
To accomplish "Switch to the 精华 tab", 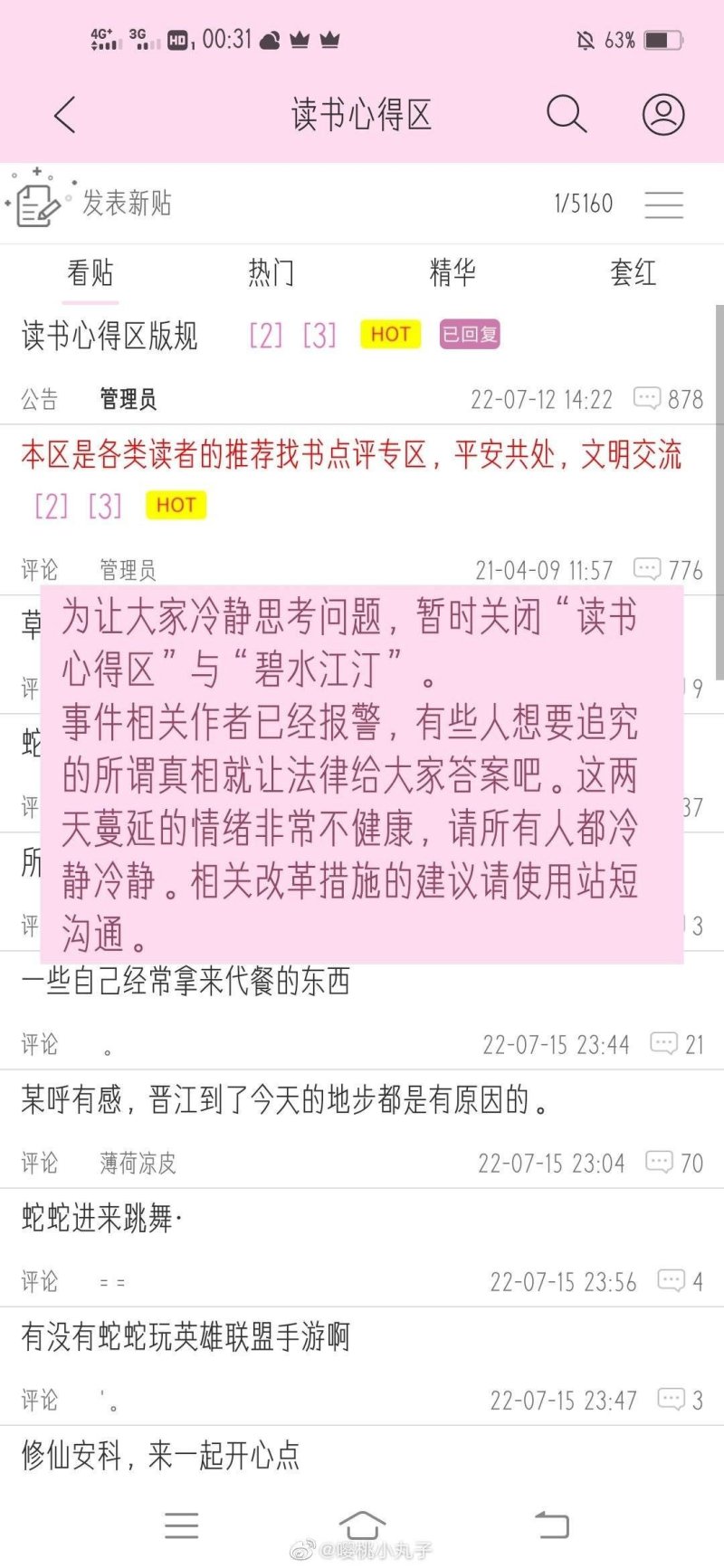I will (452, 272).
